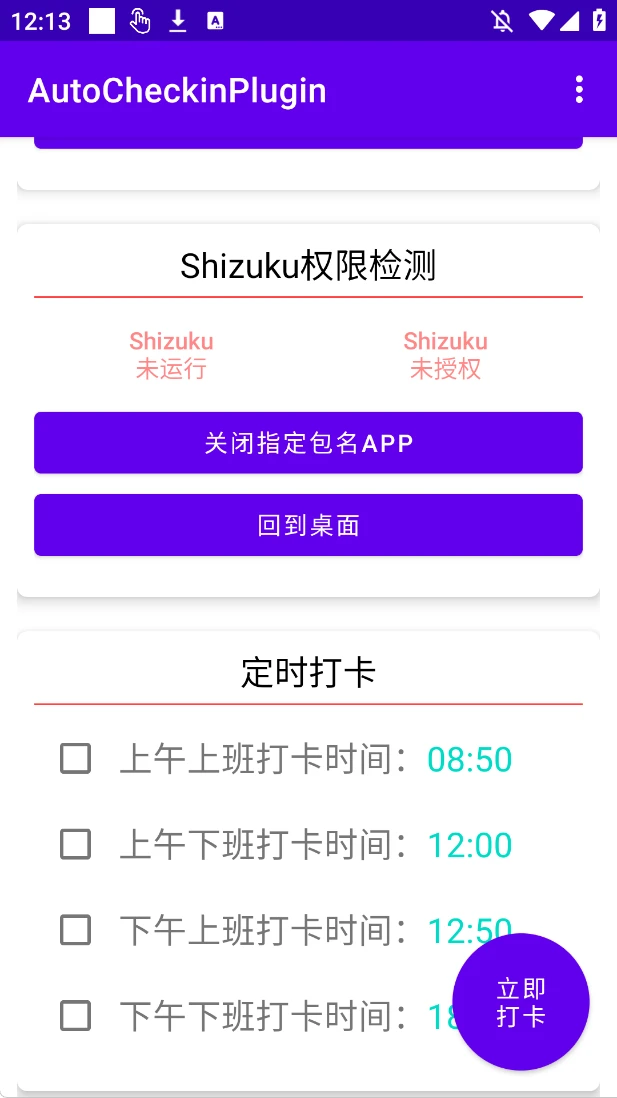The width and height of the screenshot is (617, 1098).
Task: Select the 下午下班打卡时间 checkbox
Action: coord(76,1017)
